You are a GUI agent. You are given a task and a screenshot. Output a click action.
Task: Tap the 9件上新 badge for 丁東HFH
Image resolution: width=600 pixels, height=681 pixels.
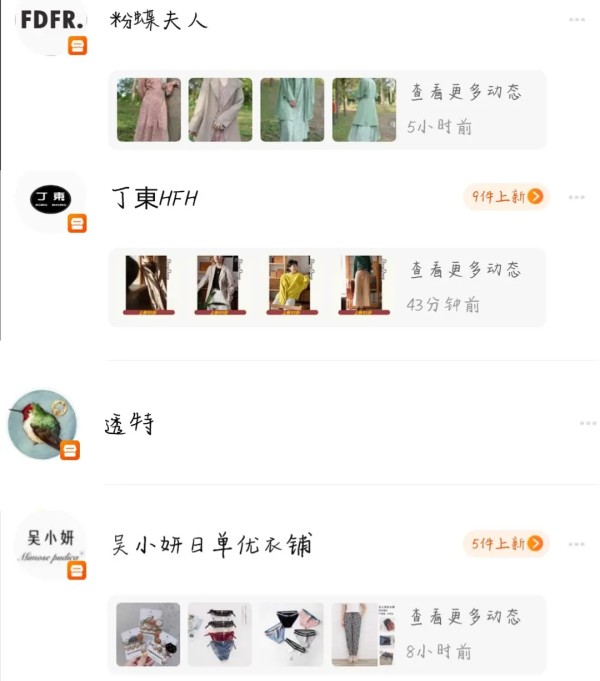(508, 197)
